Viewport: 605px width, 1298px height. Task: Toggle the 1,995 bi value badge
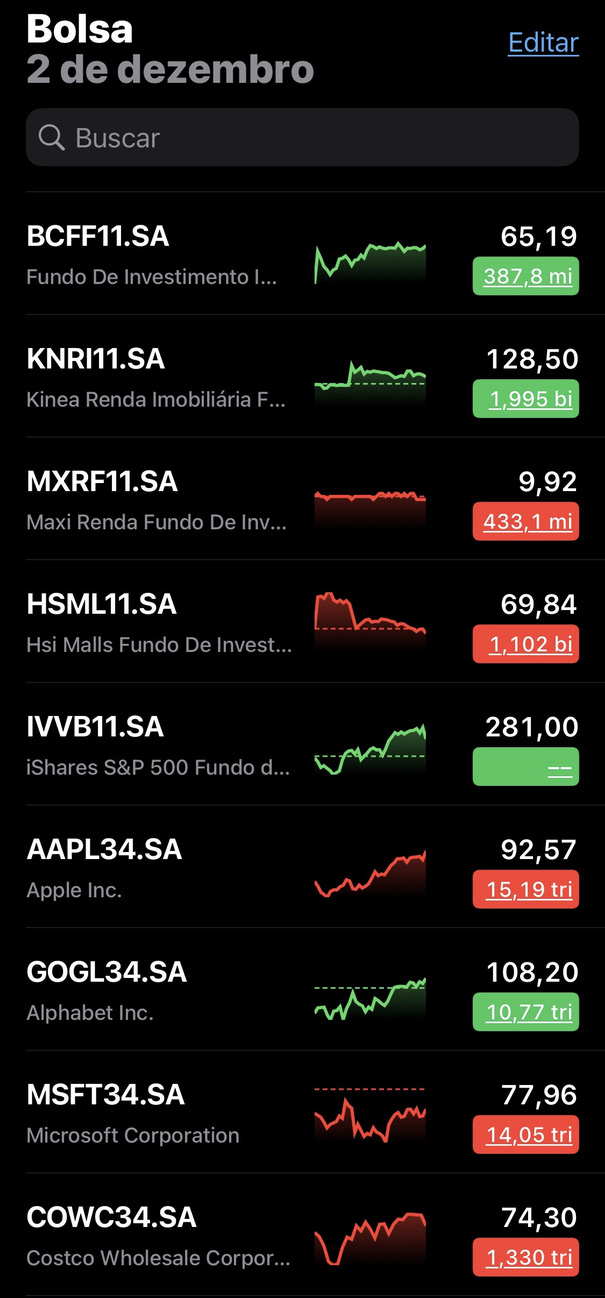(526, 399)
